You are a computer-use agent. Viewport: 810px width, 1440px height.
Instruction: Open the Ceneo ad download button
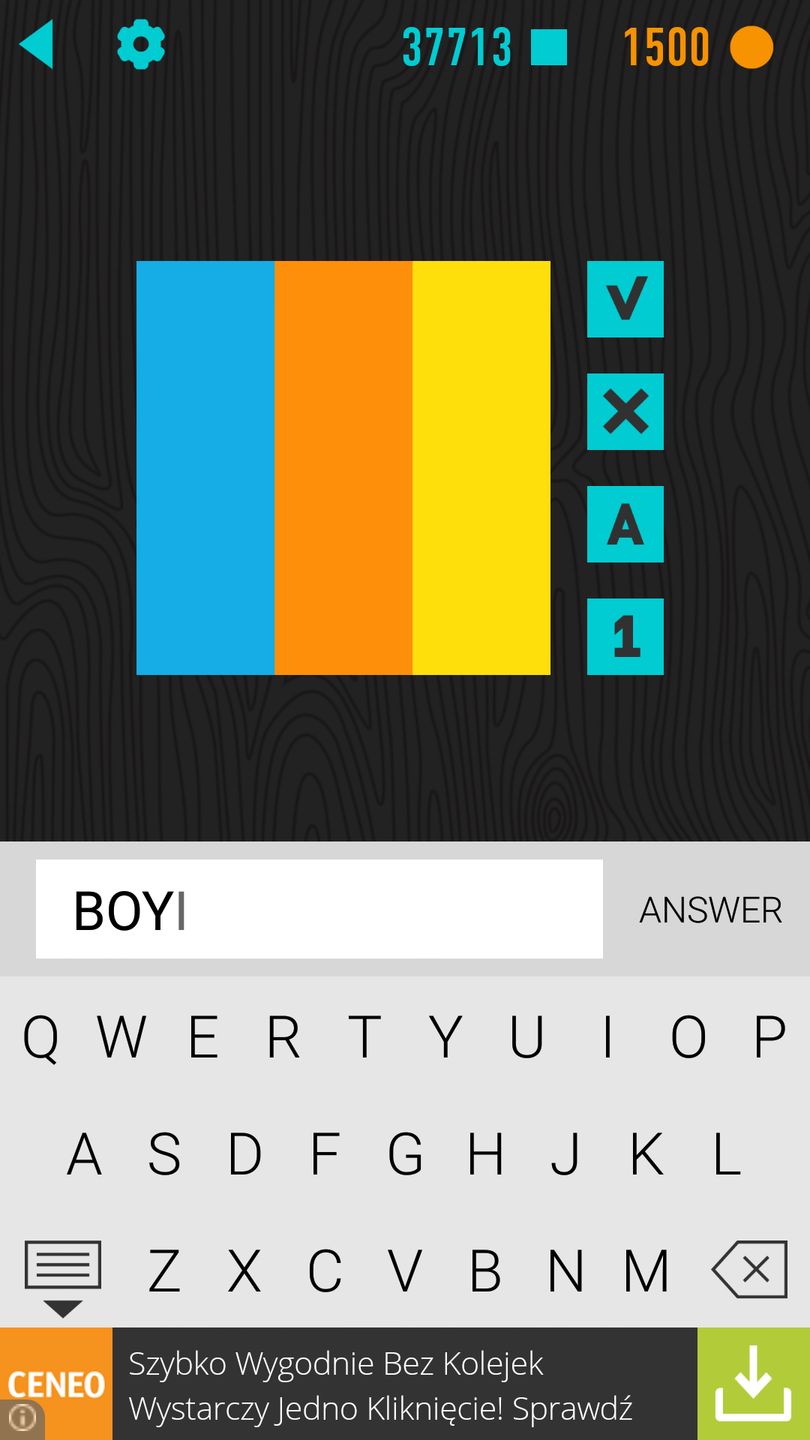[x=752, y=1384]
